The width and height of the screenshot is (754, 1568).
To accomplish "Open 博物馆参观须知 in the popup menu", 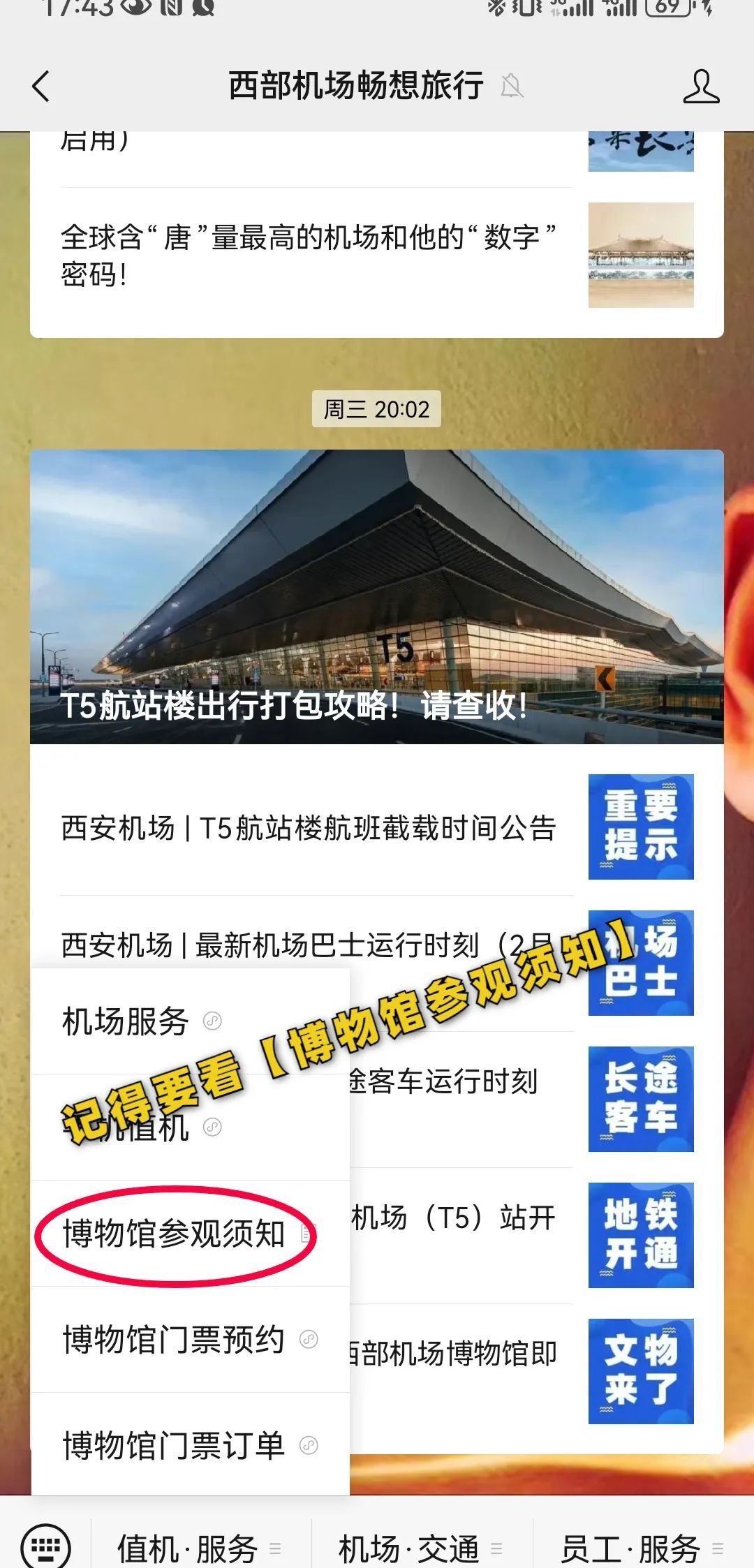I will [x=175, y=1234].
